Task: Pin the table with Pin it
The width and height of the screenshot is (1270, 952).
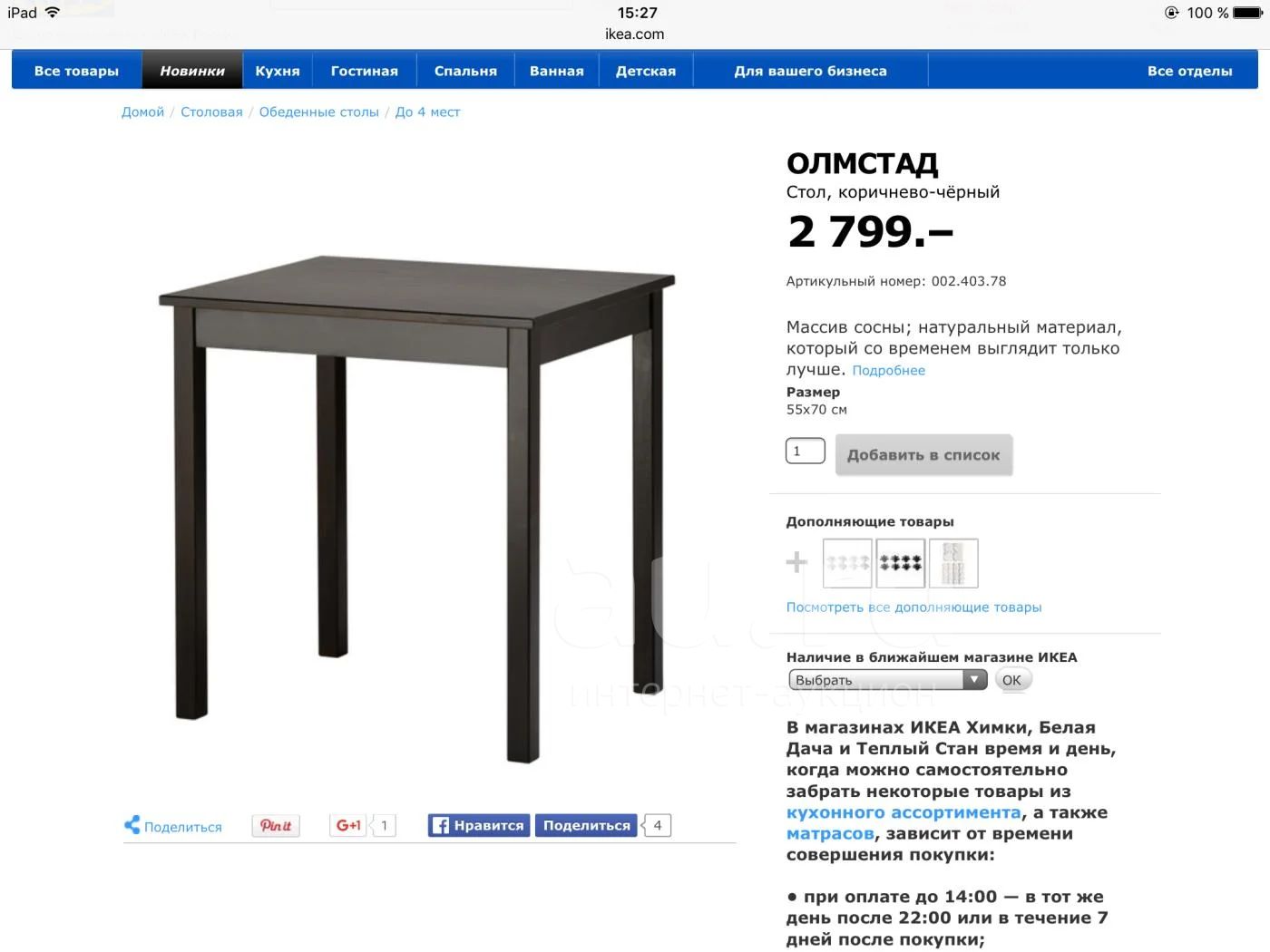Action: 276,825
